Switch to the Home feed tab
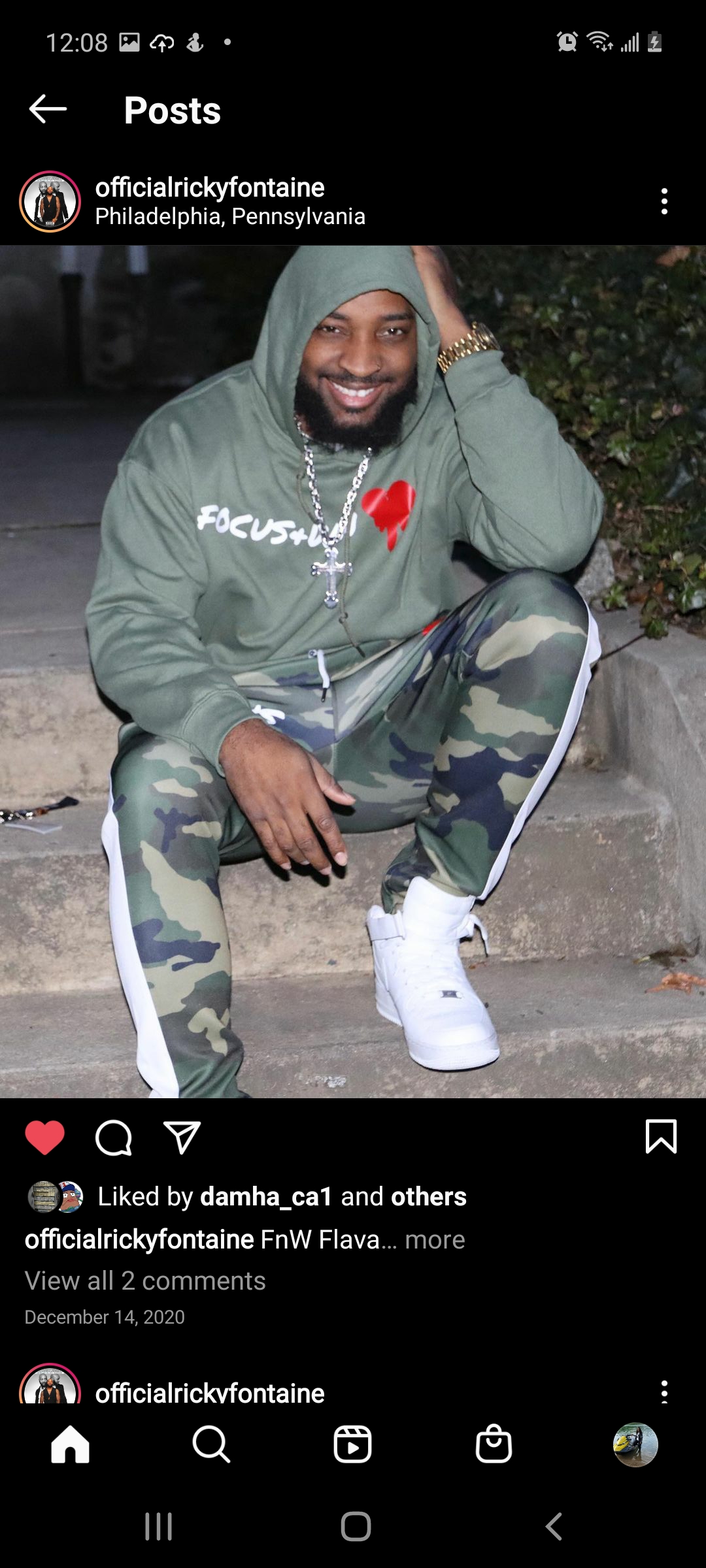This screenshot has width=706, height=1568. (71, 1444)
